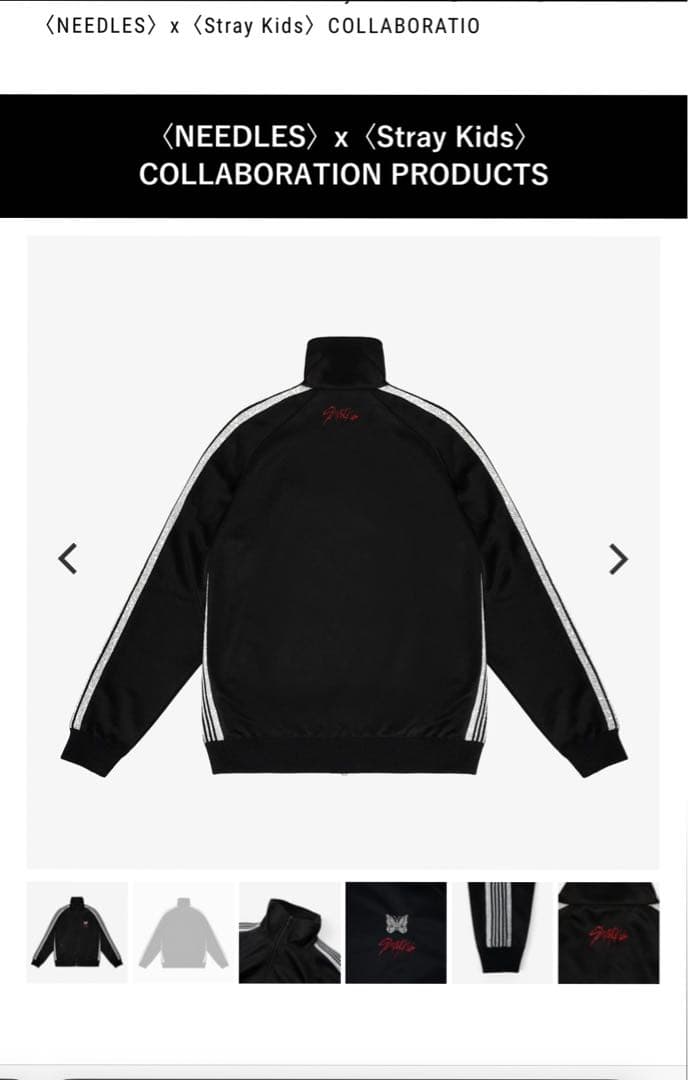The height and width of the screenshot is (1080, 688).
Task: Show the previous product image
Action: click(x=67, y=558)
